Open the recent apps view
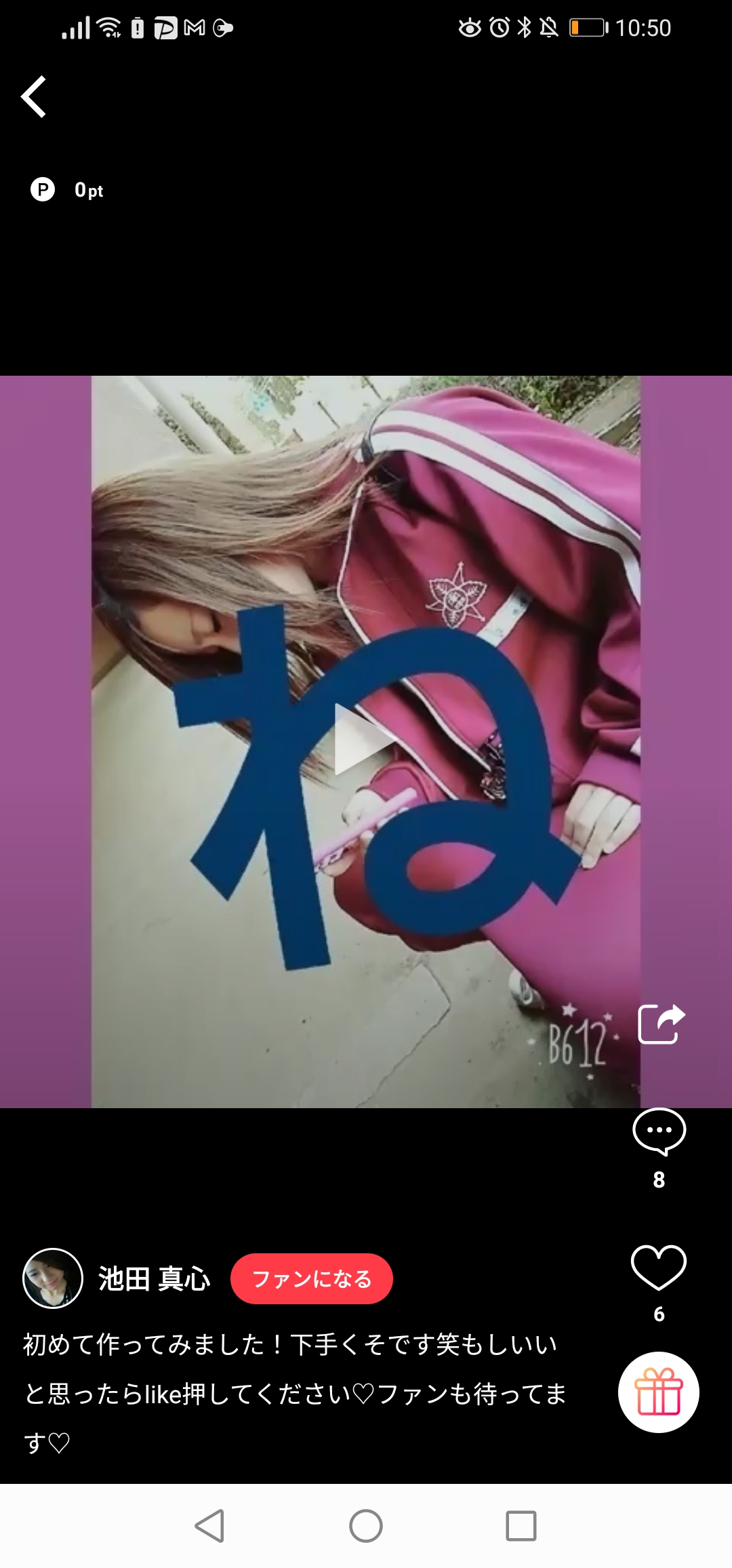Screen dimensions: 732x1568 [x=521, y=1526]
